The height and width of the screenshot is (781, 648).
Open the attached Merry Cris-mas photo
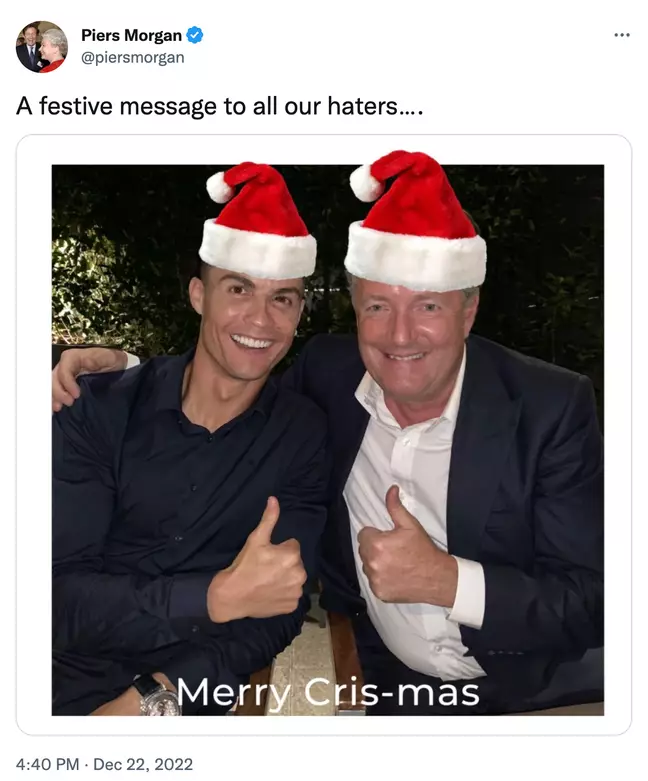click(327, 439)
